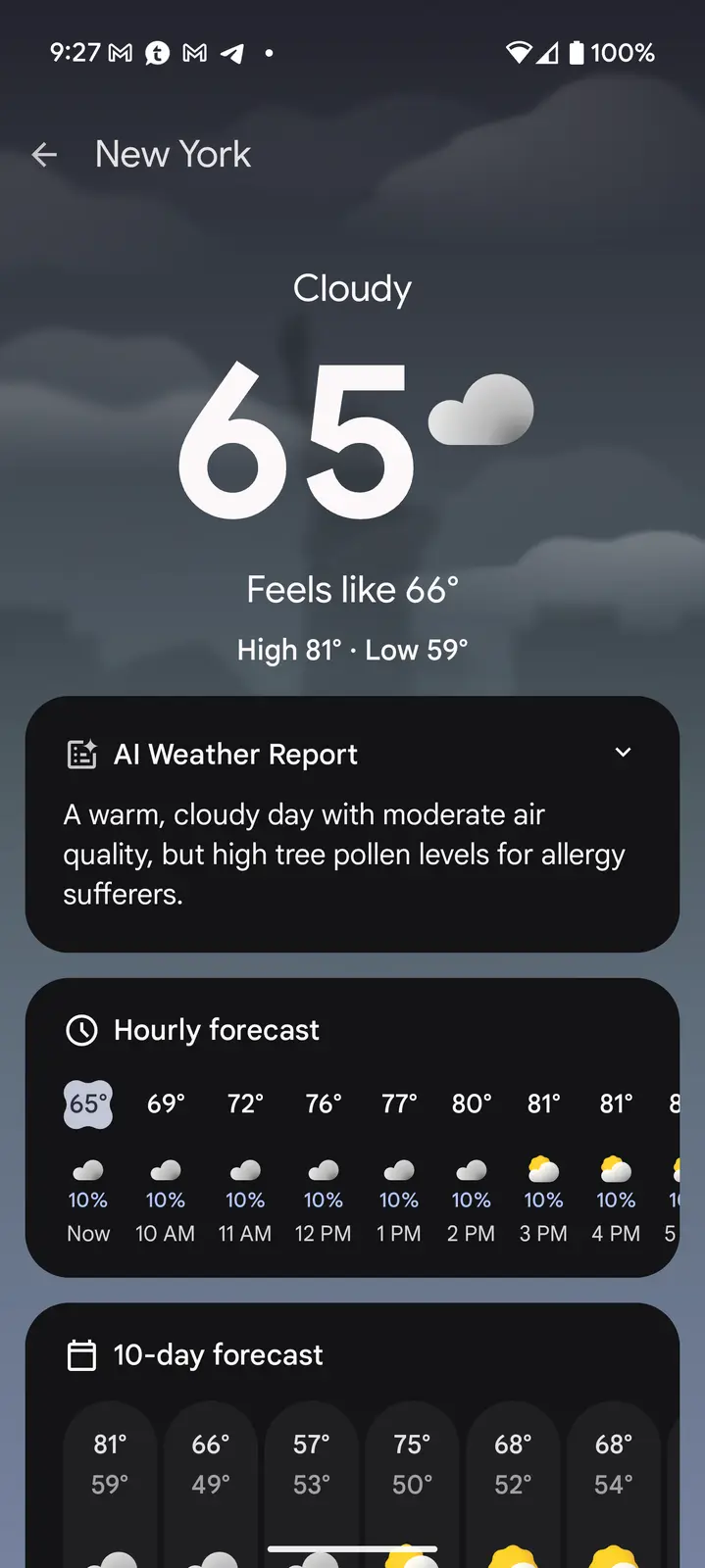The width and height of the screenshot is (705, 1568).
Task: Select the 66° / 49° forecast day
Action: pos(211,1480)
